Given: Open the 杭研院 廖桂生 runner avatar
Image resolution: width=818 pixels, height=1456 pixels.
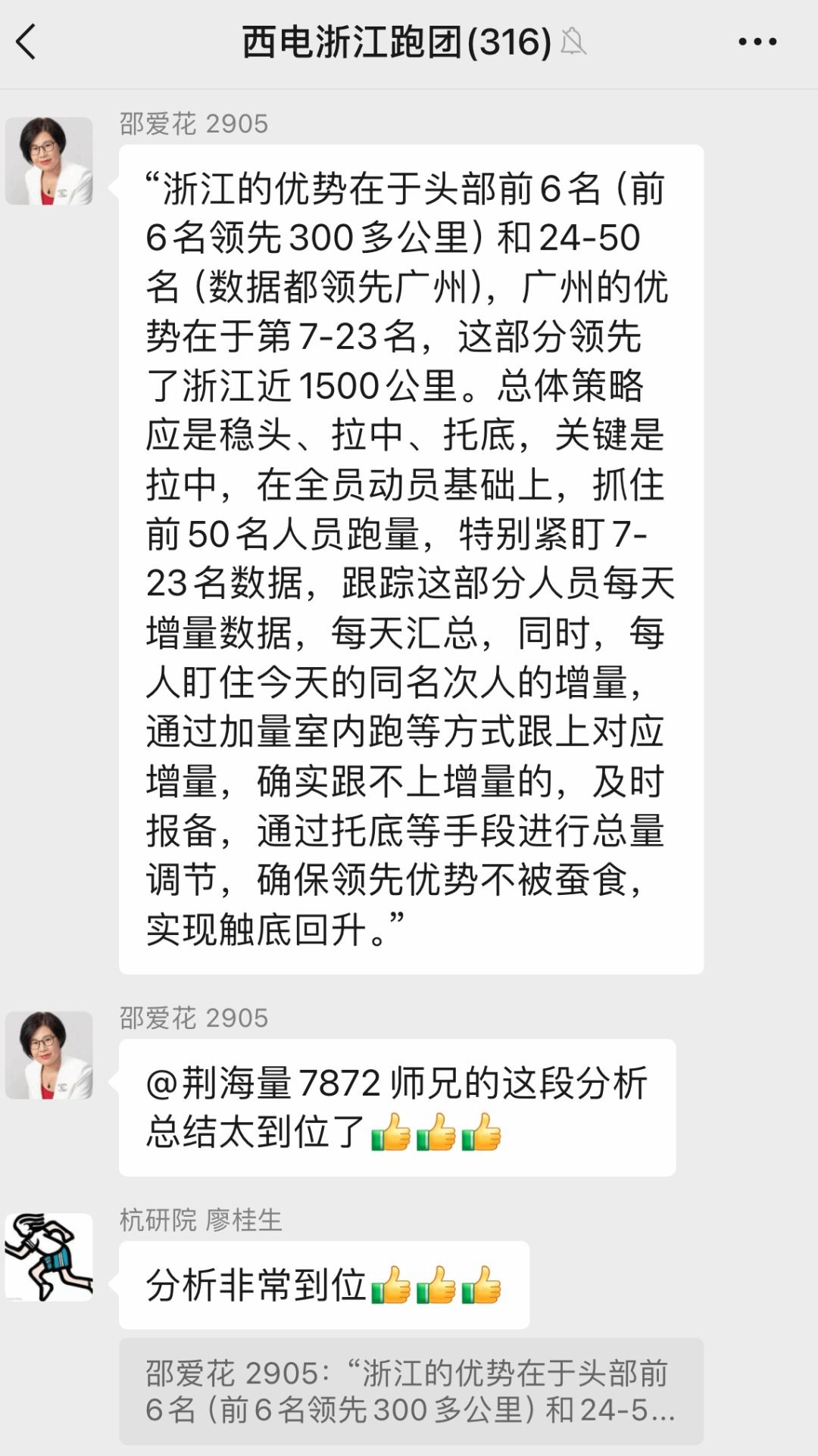Looking at the screenshot, I should click(x=49, y=1257).
